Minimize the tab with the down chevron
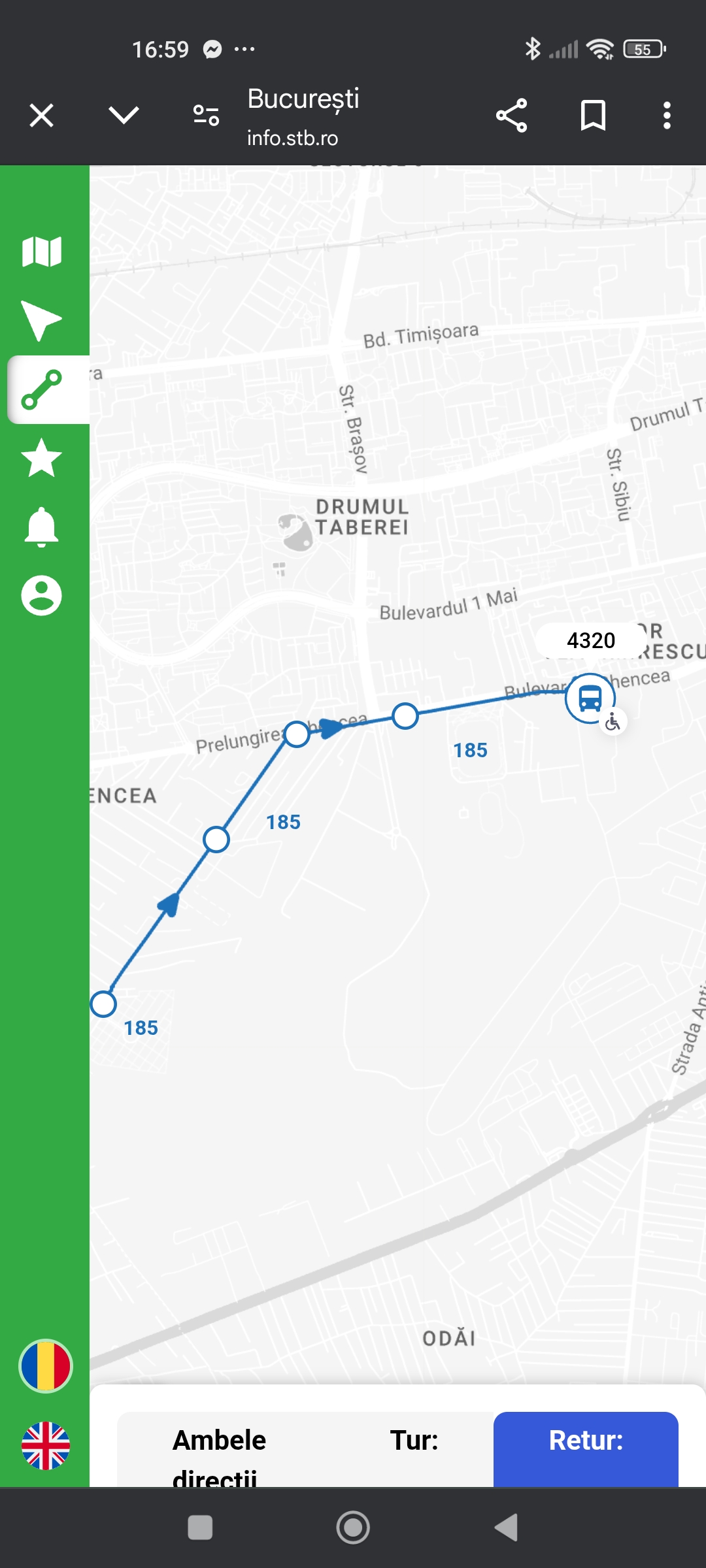 pyautogui.click(x=124, y=116)
